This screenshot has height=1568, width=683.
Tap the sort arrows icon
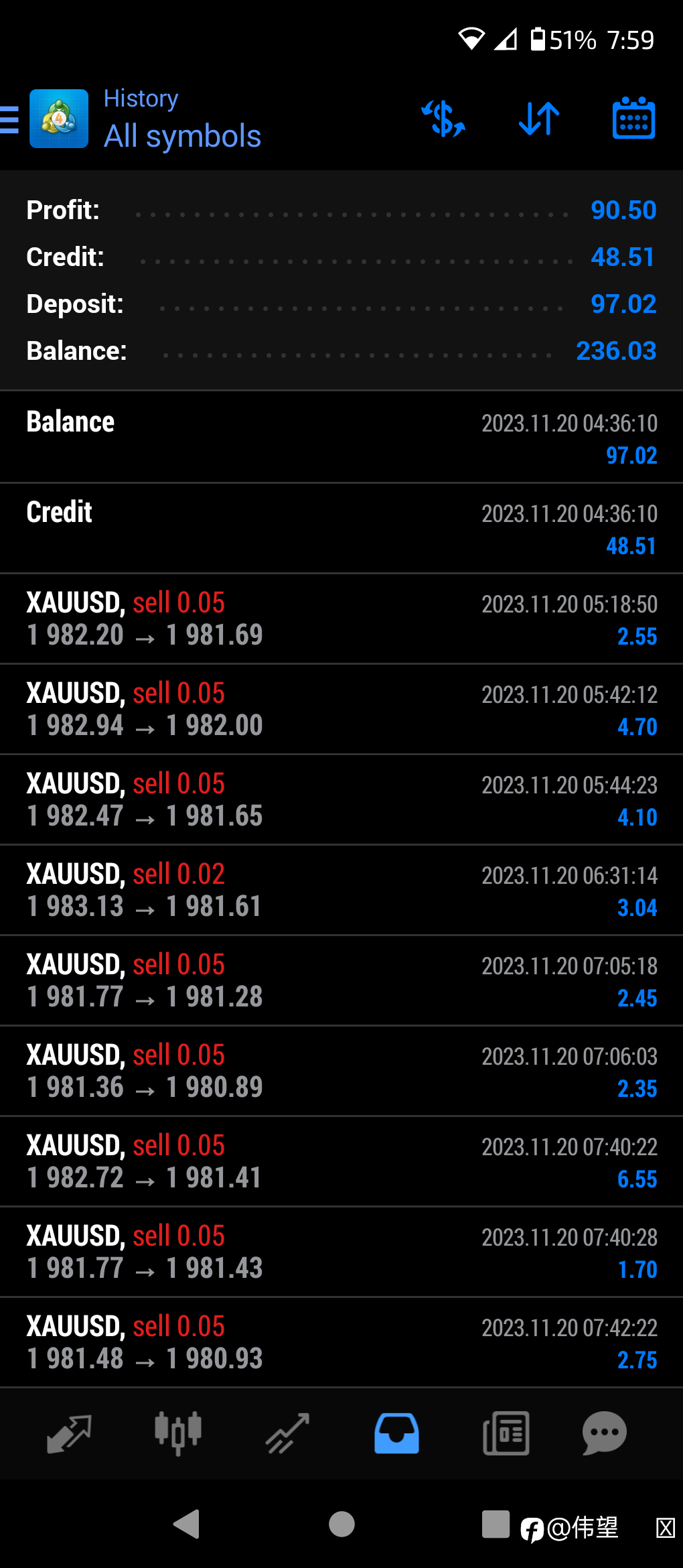point(539,119)
